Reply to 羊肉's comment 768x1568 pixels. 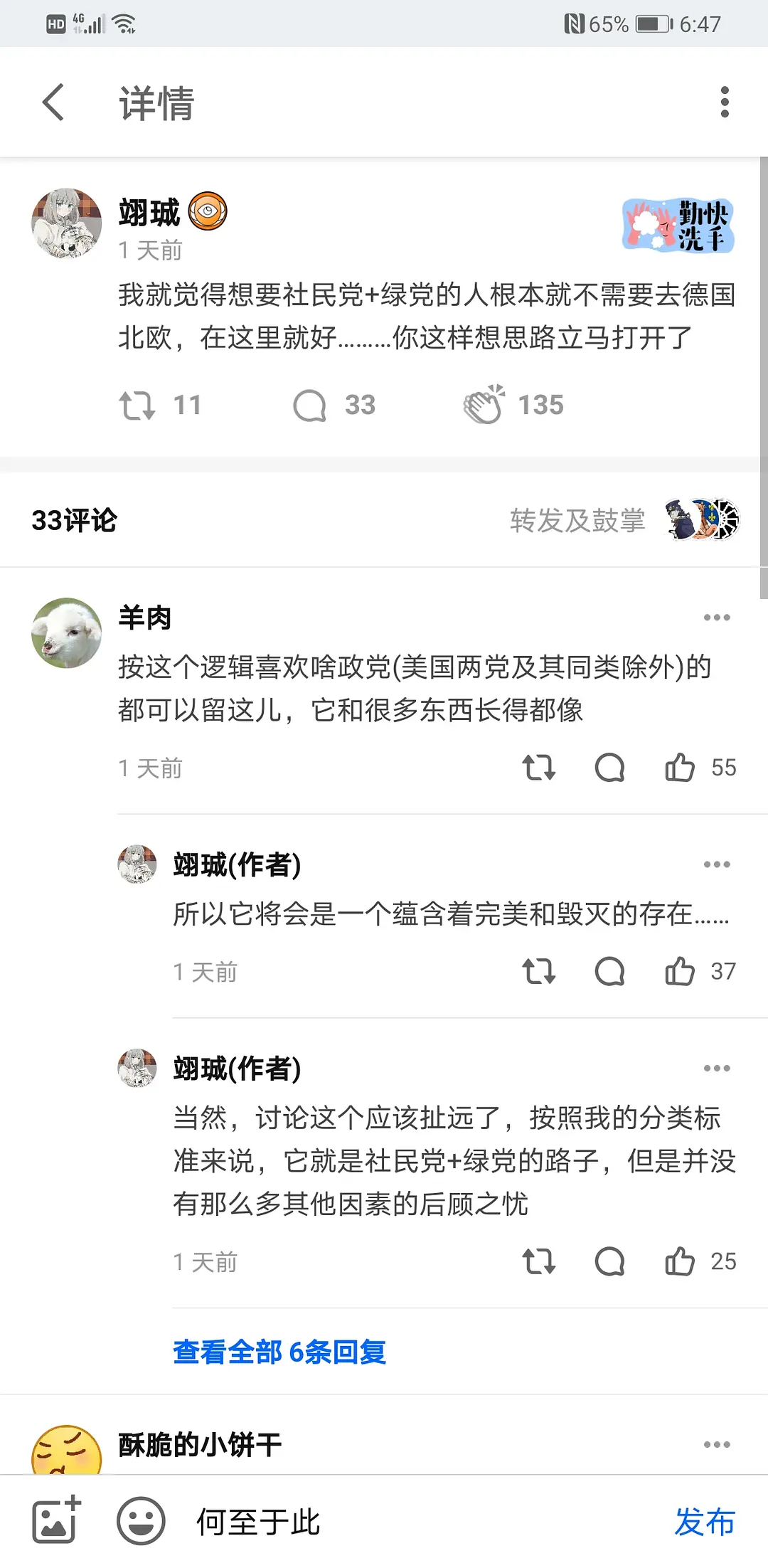(x=609, y=768)
